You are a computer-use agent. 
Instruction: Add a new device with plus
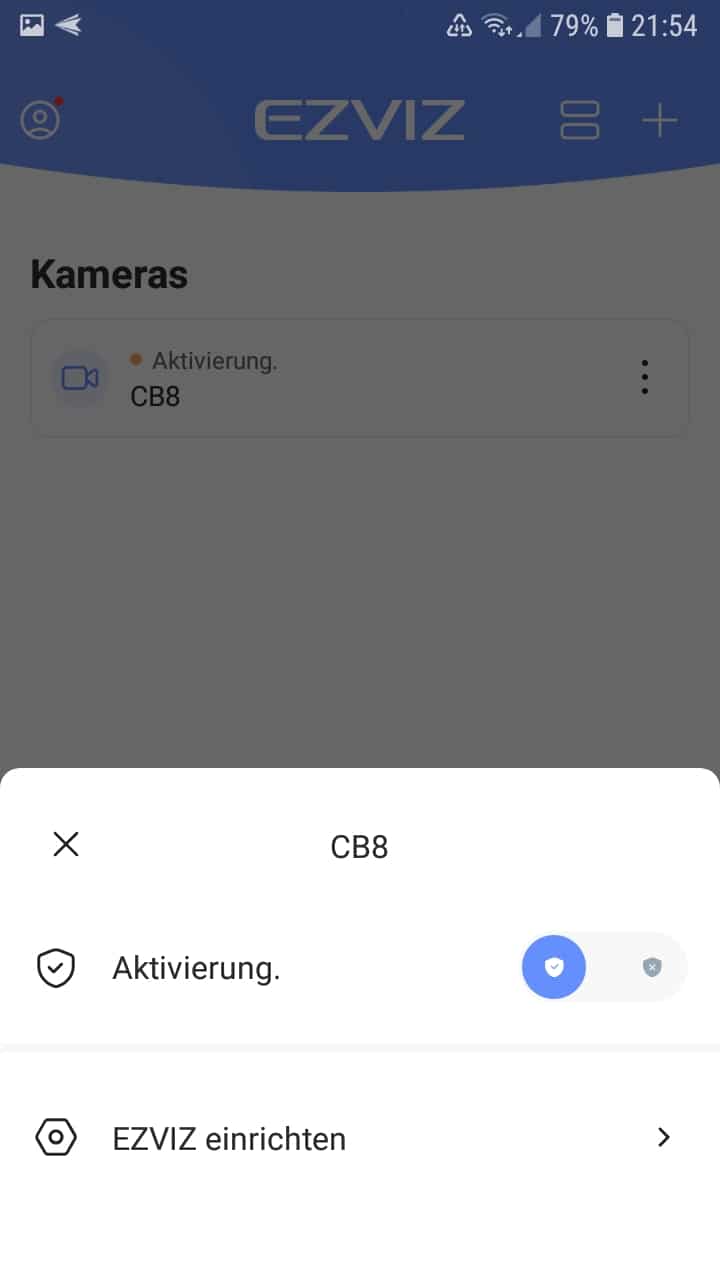pos(659,121)
